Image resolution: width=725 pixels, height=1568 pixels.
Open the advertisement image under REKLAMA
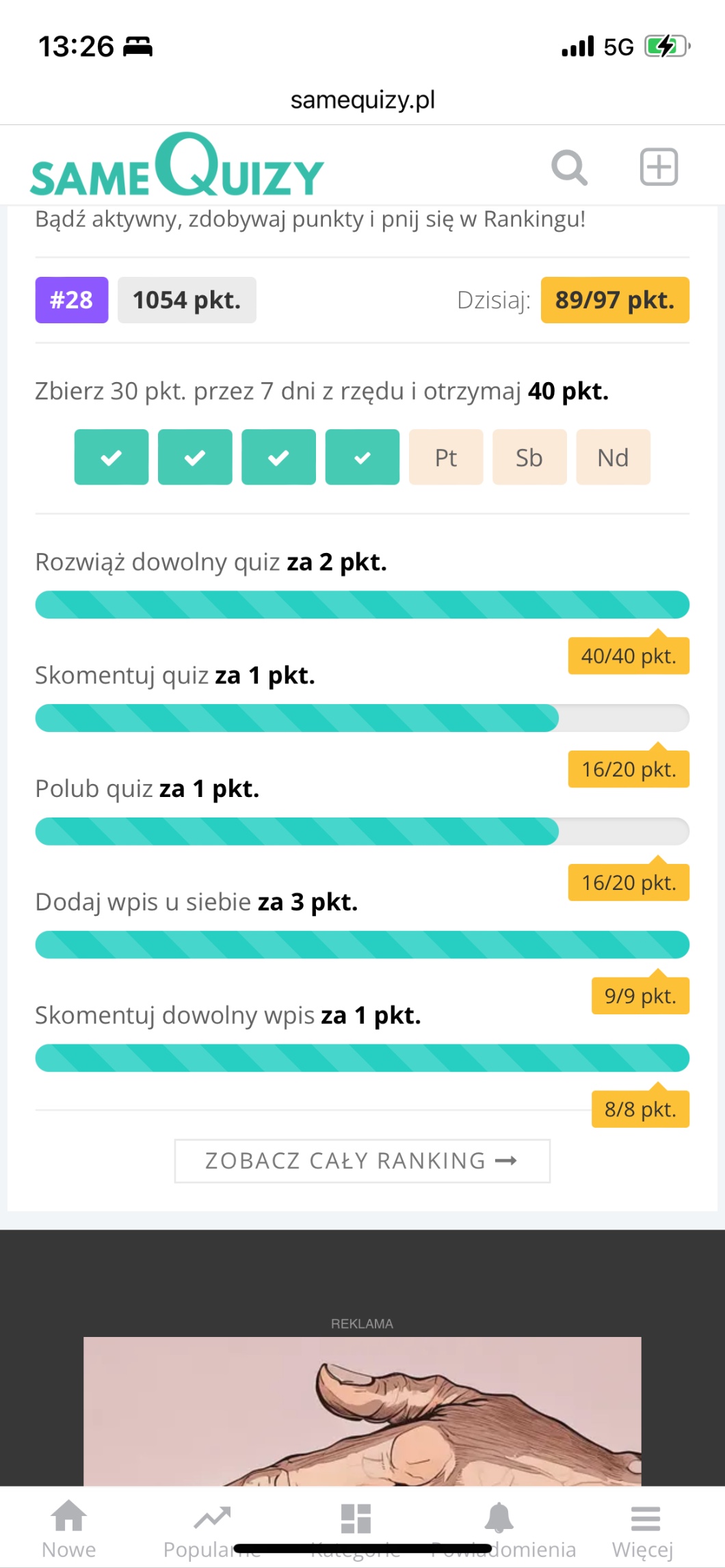362,1411
